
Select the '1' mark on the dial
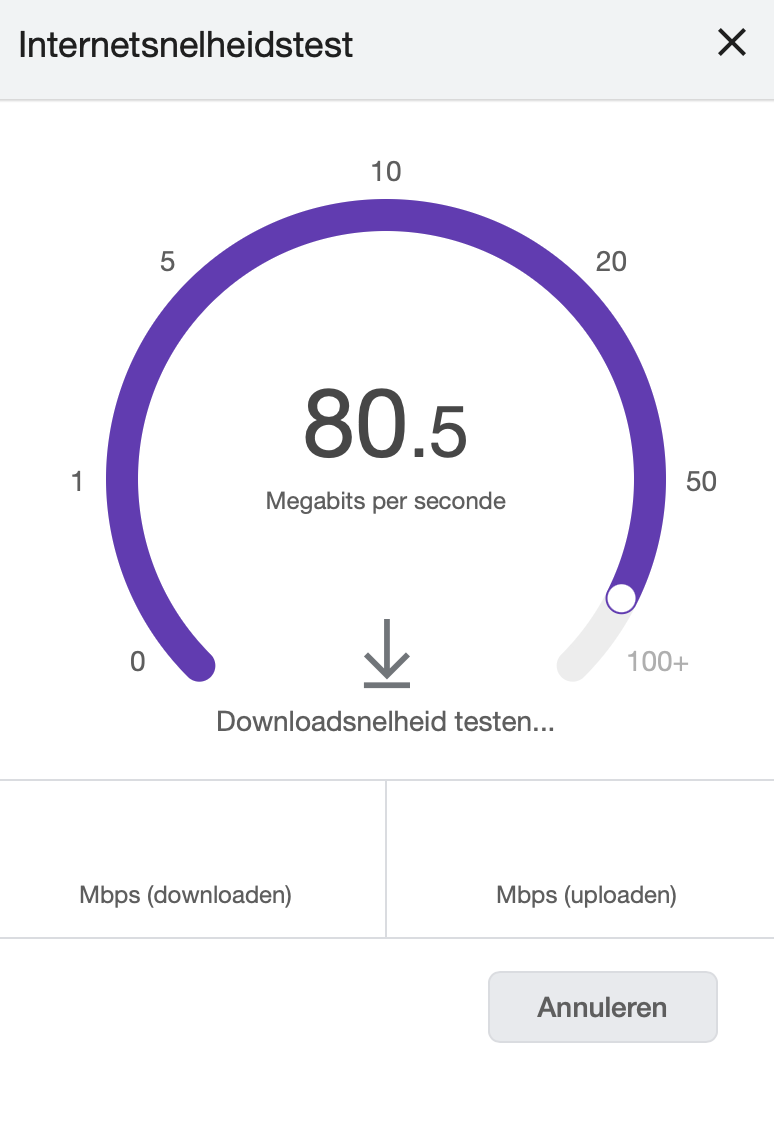pos(77,481)
